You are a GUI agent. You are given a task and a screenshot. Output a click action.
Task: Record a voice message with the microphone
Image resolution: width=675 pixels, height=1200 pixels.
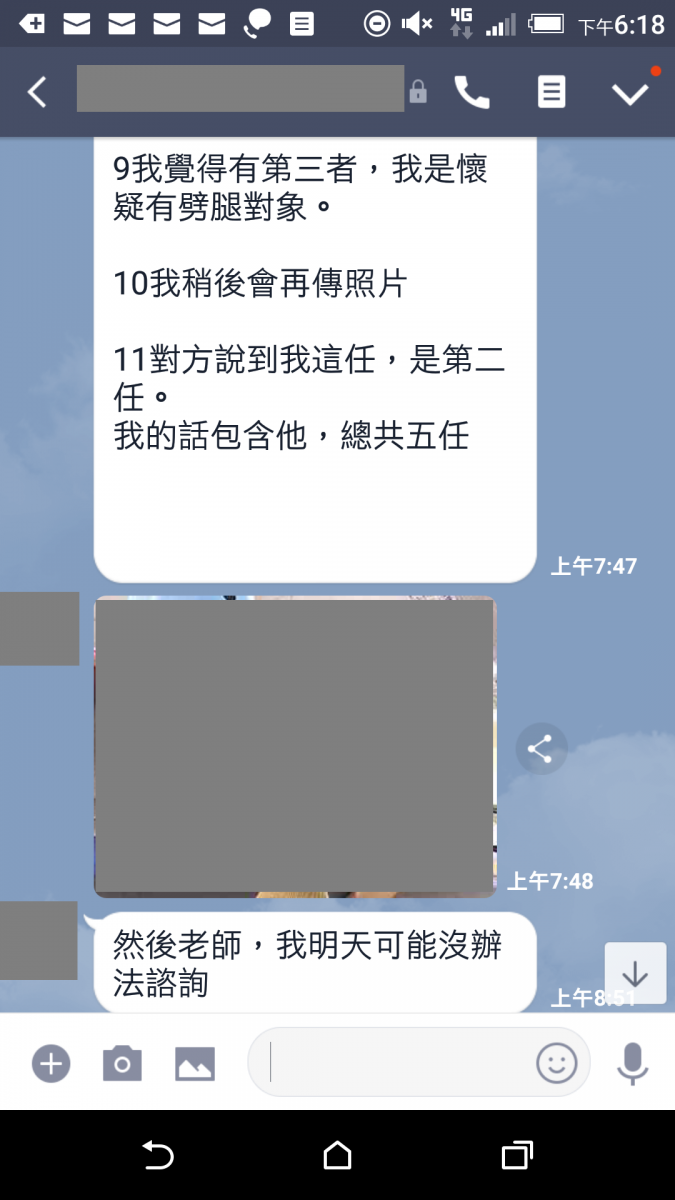(632, 1063)
